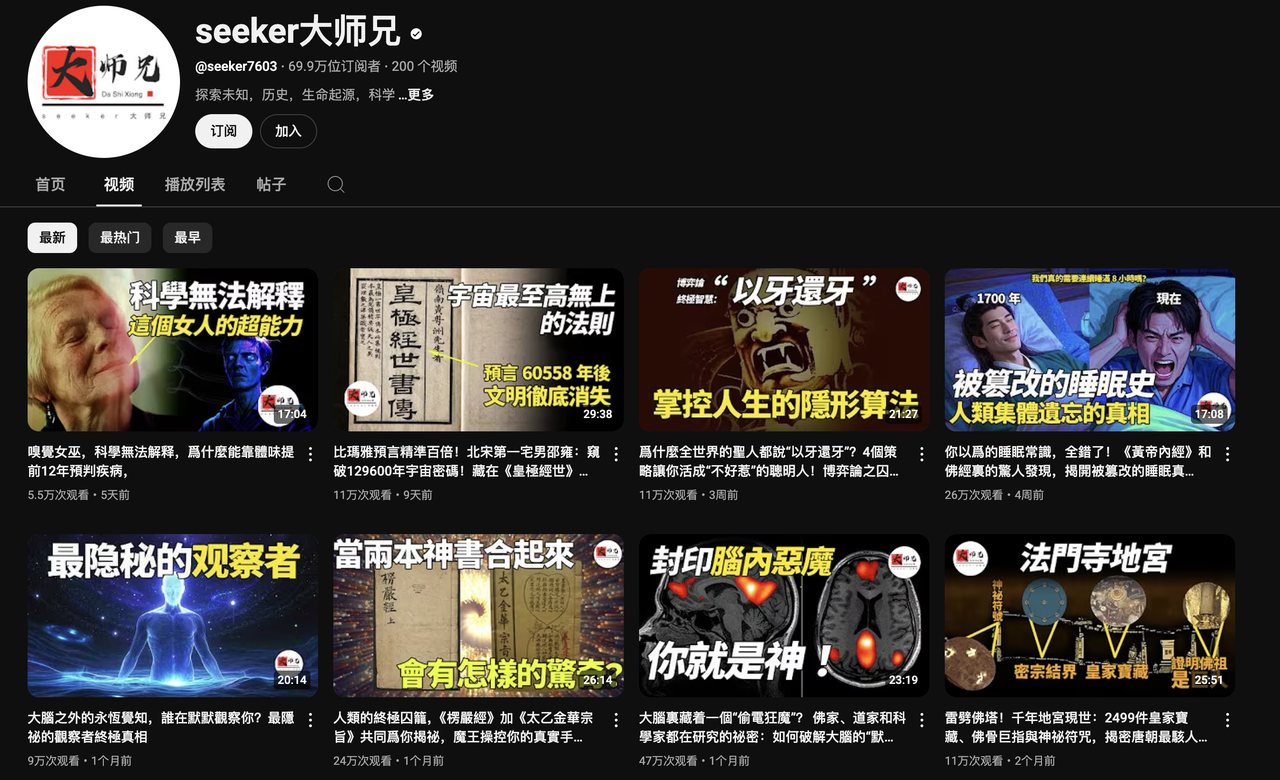Image resolution: width=1280 pixels, height=780 pixels.
Task: Select the 最早 filter chip
Action: tap(187, 238)
